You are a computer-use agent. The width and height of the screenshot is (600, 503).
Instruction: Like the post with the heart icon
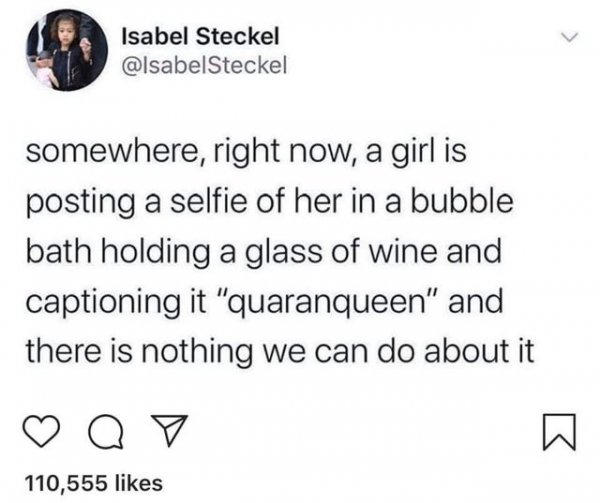[35, 431]
